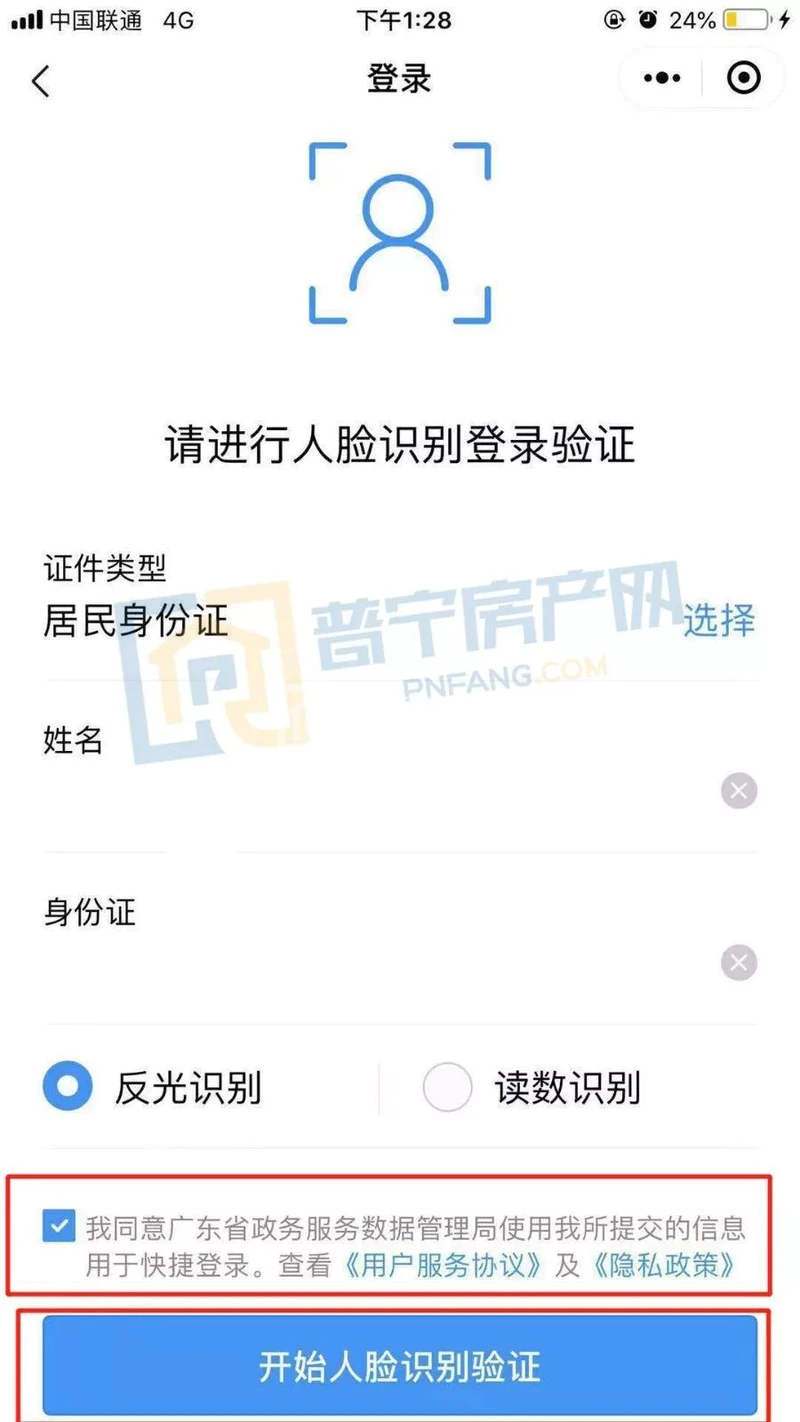Open the mini program more options menu
The height and width of the screenshot is (1422, 800).
click(x=662, y=78)
